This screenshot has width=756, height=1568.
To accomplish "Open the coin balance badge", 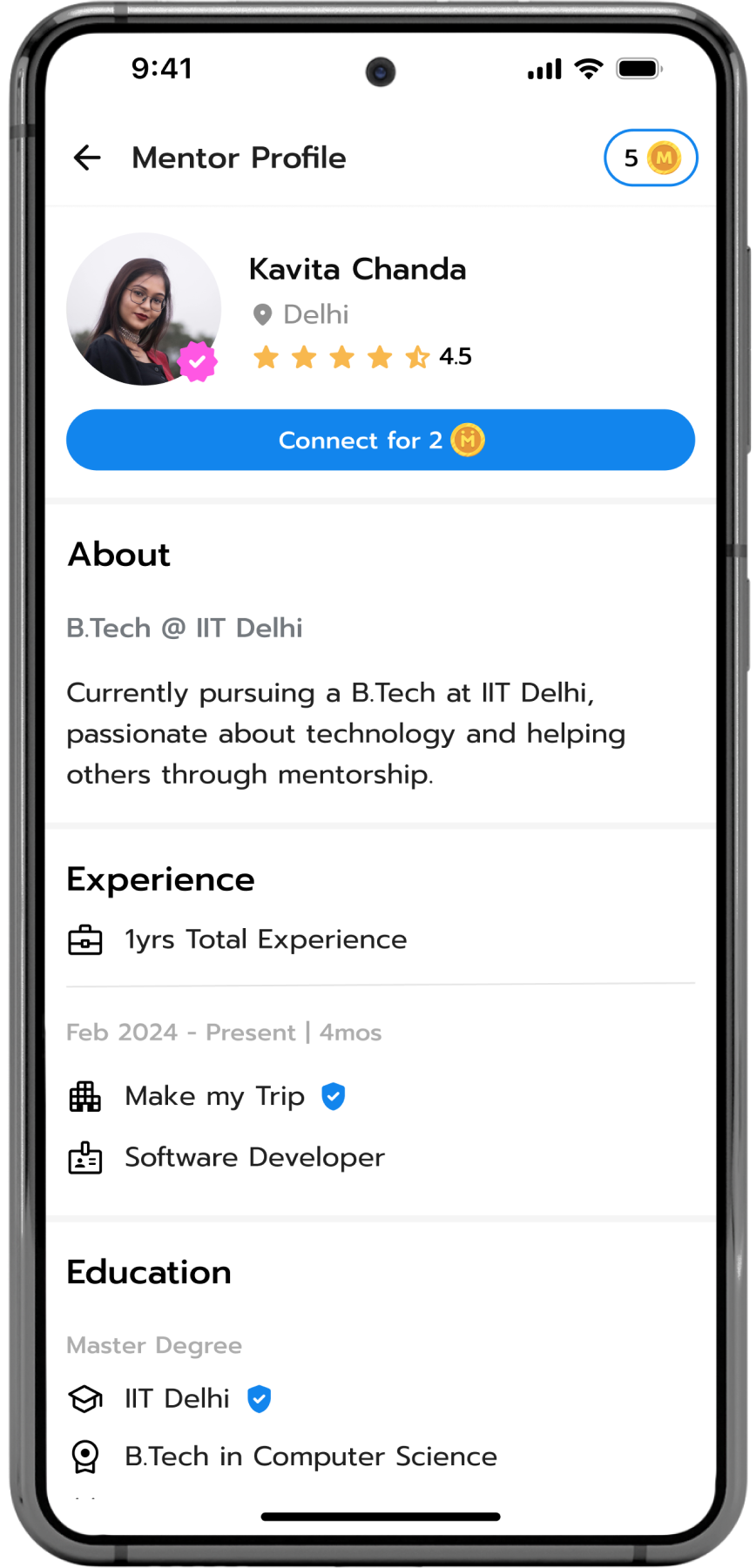I will click(x=650, y=158).
